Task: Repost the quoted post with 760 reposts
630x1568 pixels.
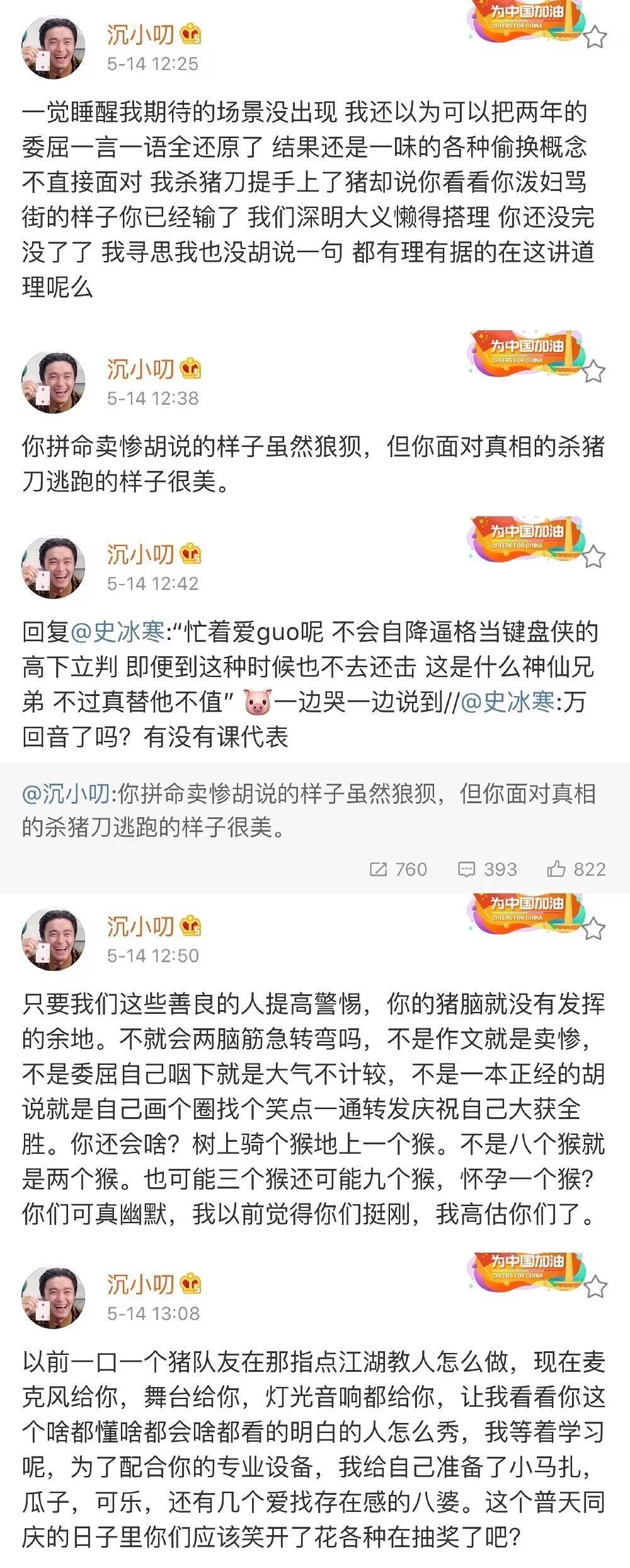Action: [x=398, y=869]
